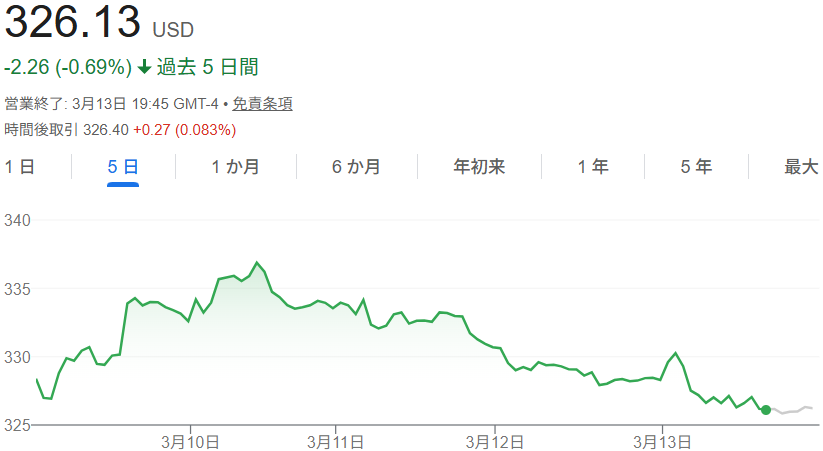Switch to the 1日 range tab
This screenshot has width=823, height=451.
click(20, 167)
